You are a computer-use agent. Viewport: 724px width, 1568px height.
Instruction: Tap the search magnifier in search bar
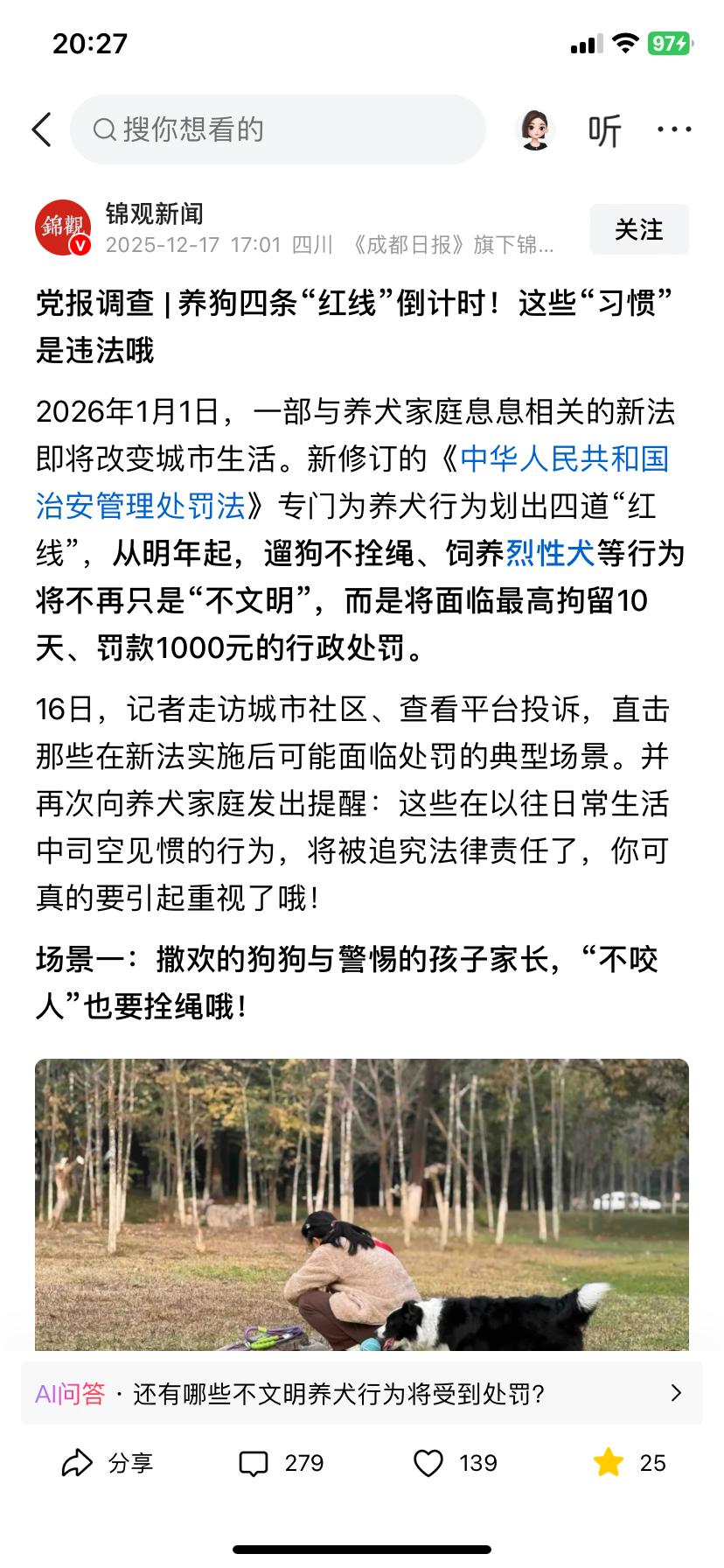104,129
